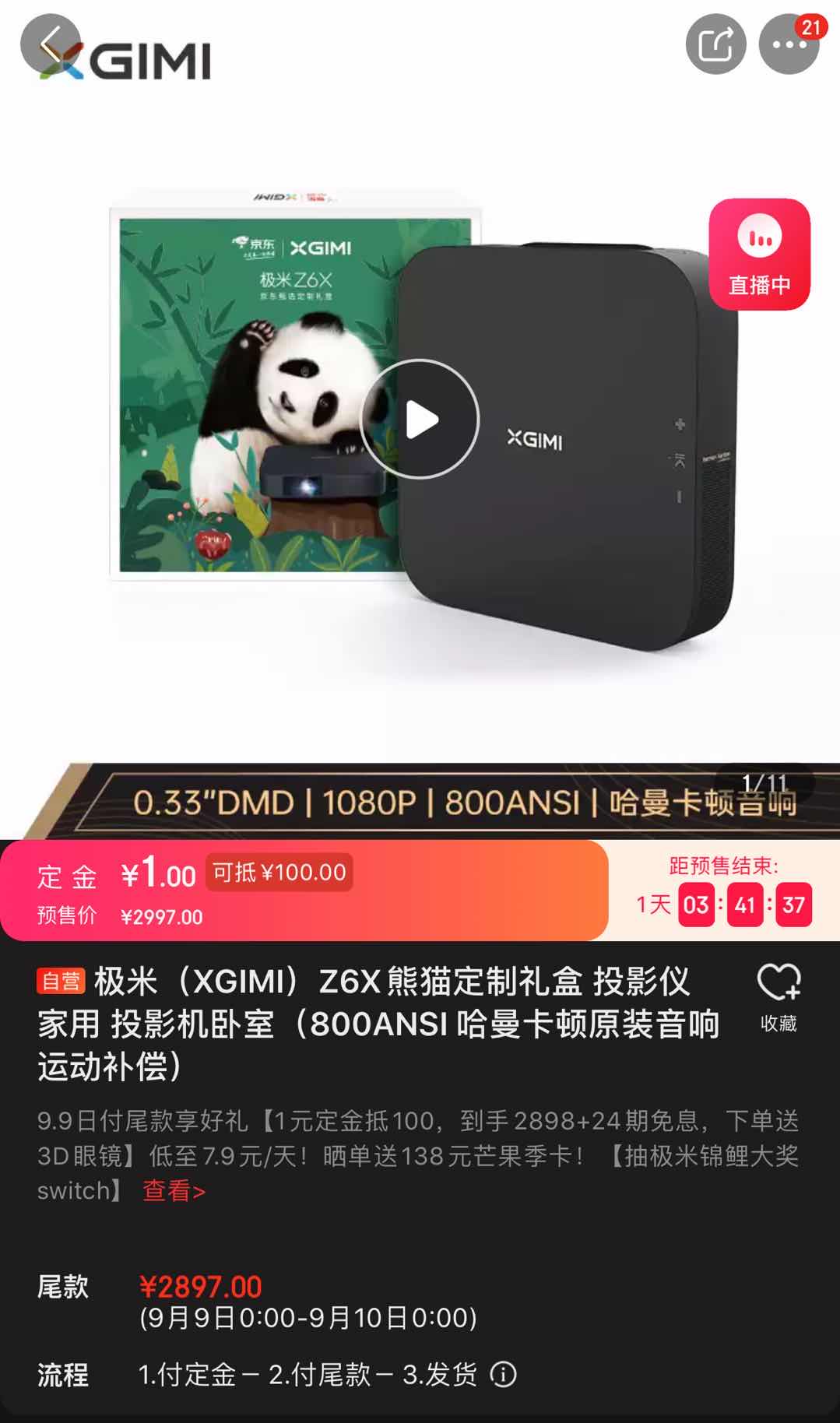Viewport: 840px width, 1423px height.
Task: Open the three-dot more menu
Action: 789,44
